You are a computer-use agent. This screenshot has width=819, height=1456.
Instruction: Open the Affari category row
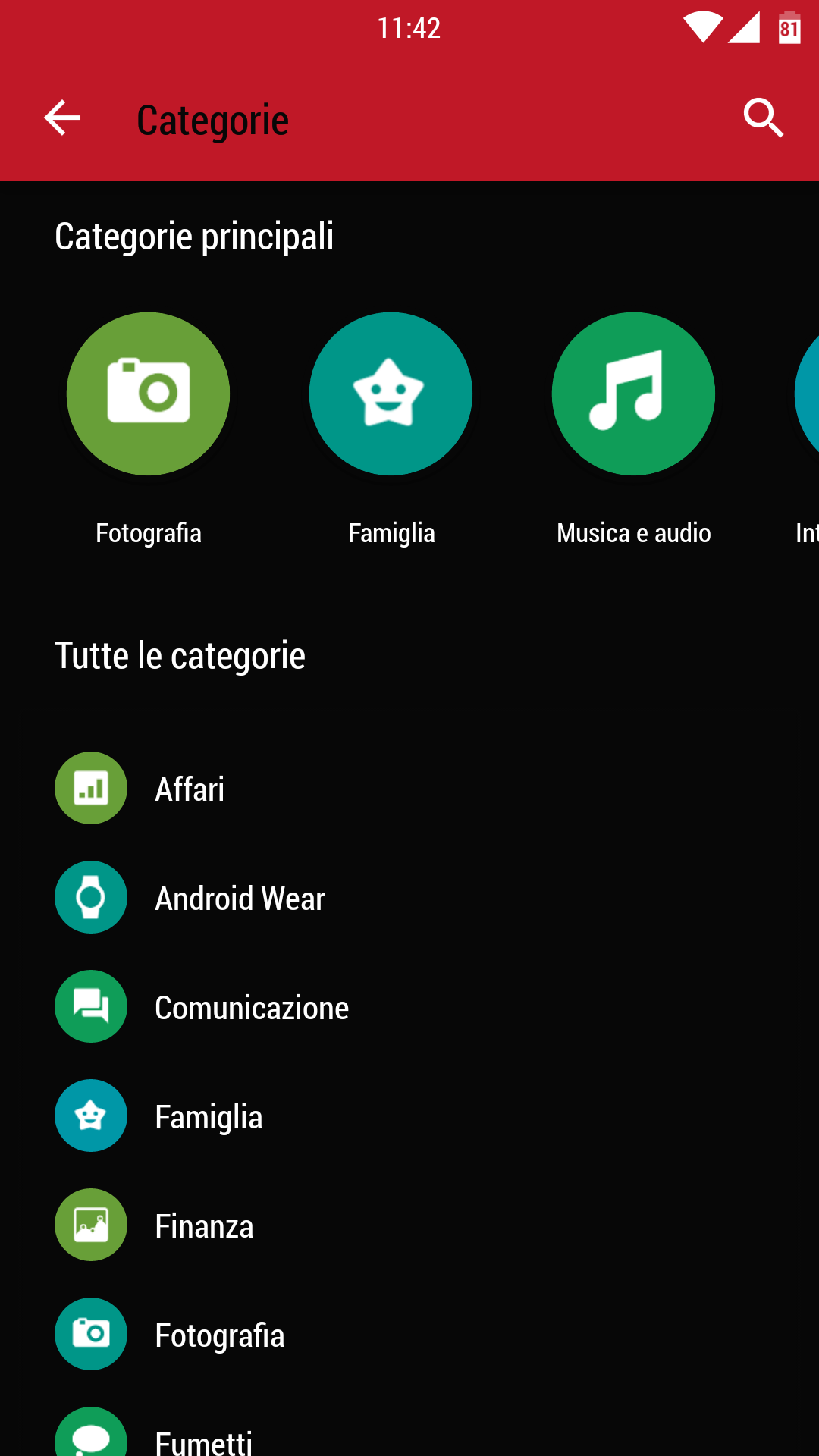(409, 789)
